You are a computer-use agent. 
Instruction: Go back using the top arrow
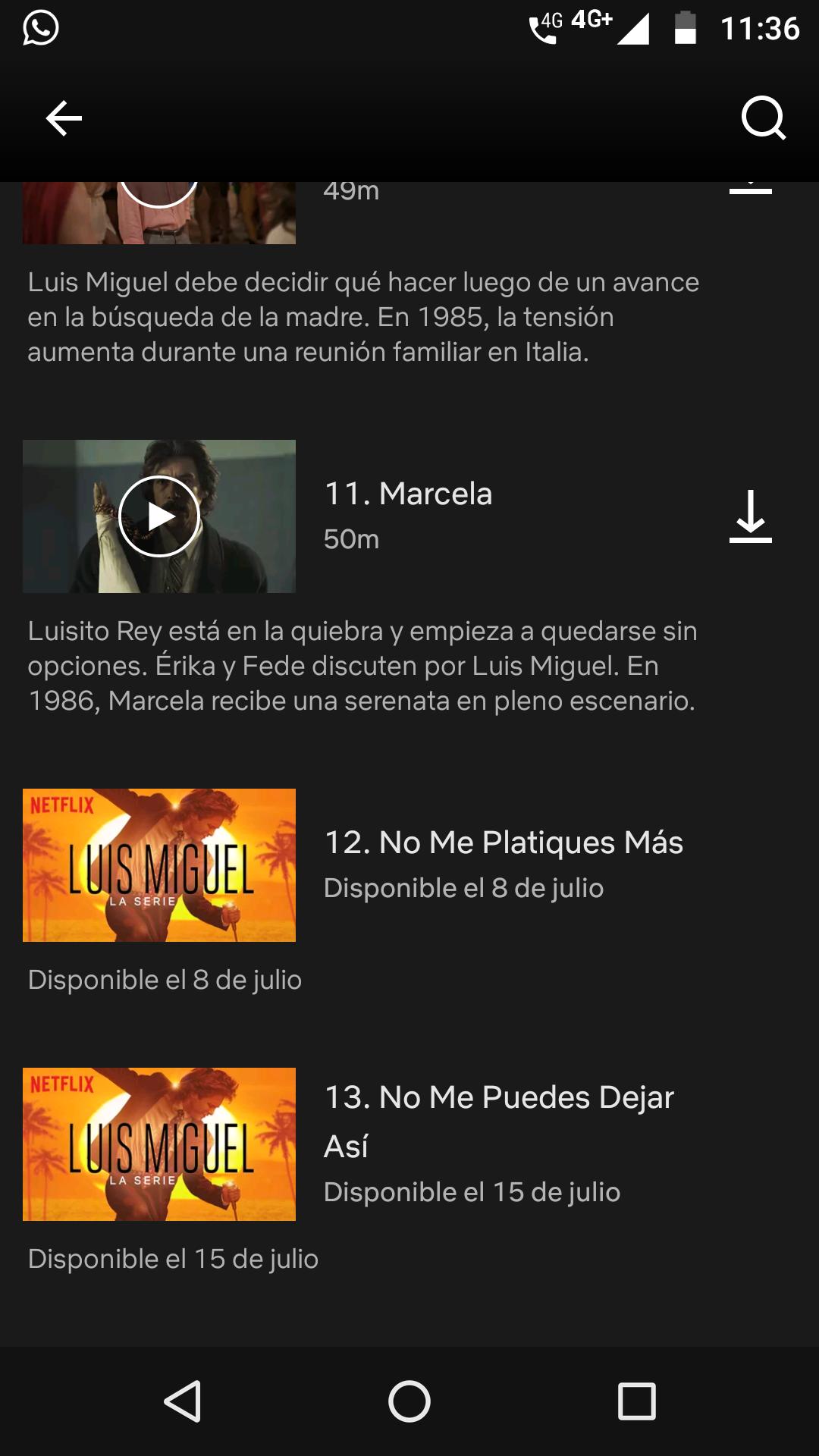tap(64, 118)
